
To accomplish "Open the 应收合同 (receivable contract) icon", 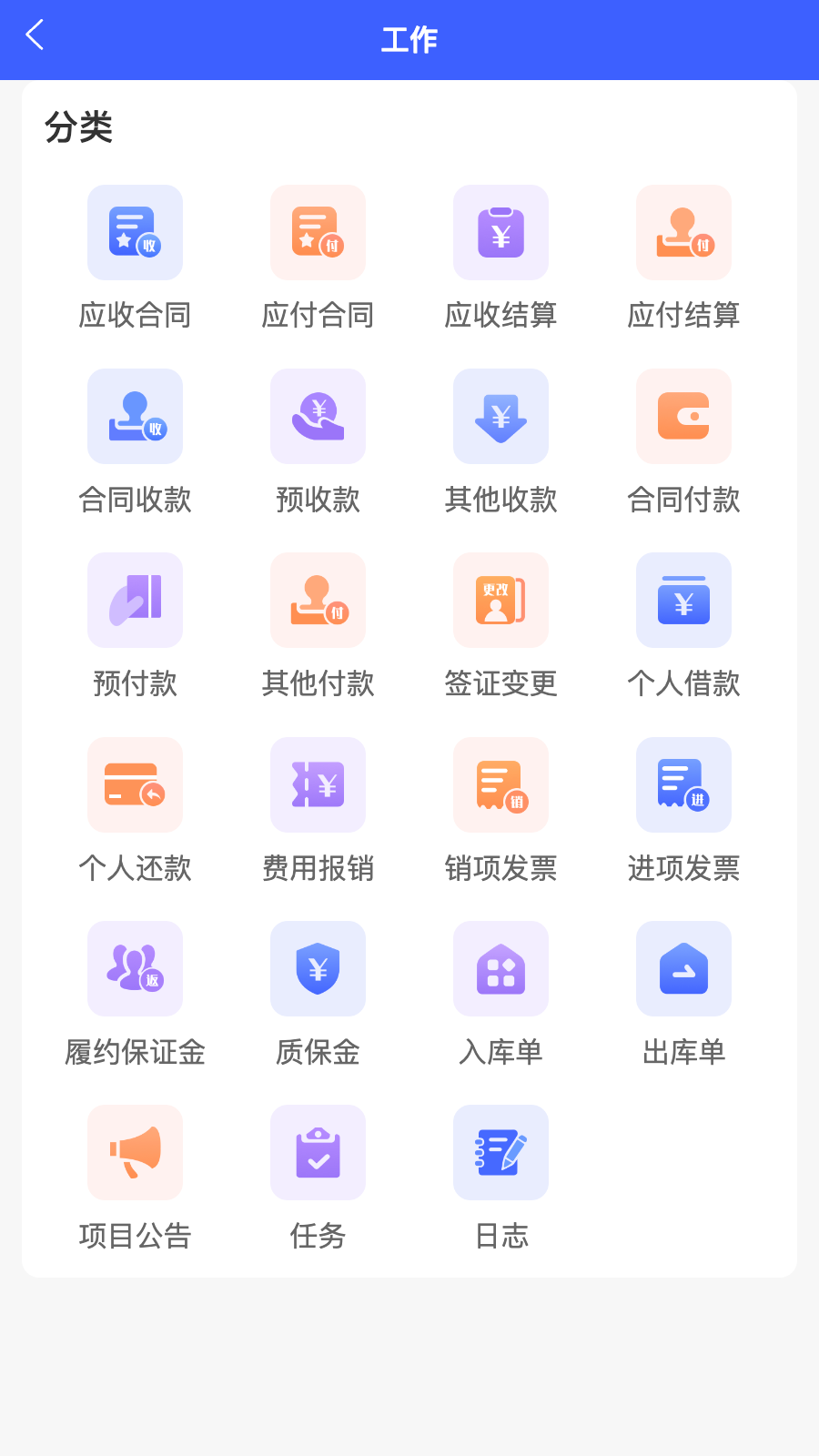I will pos(135,233).
